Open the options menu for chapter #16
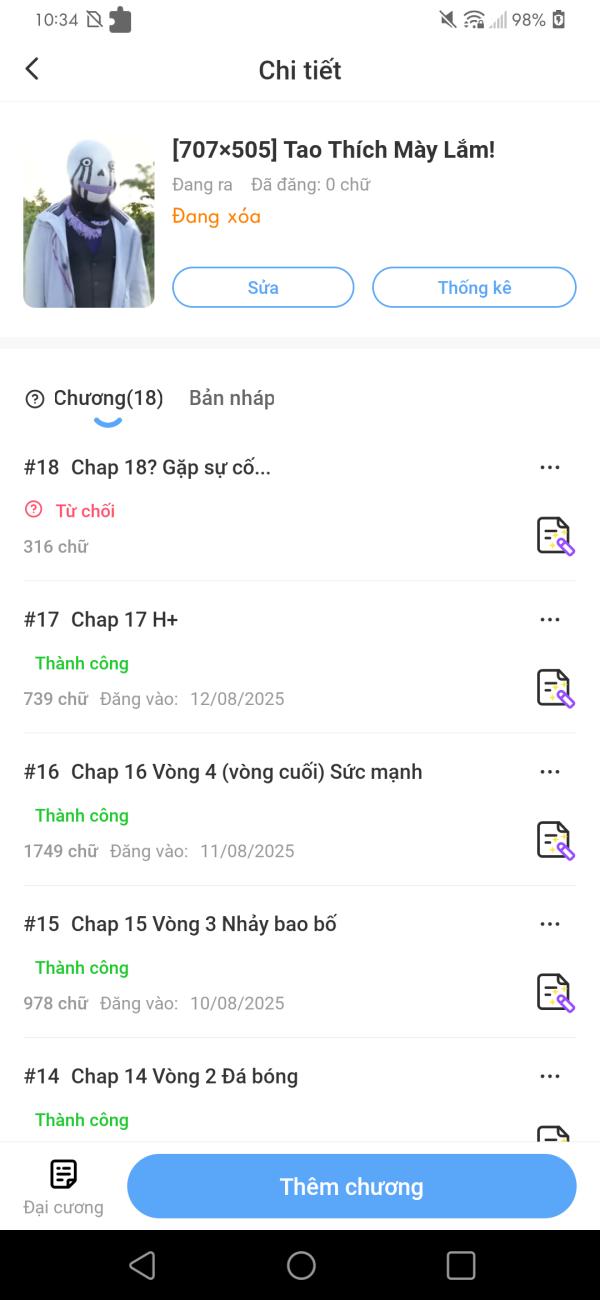Image resolution: width=600 pixels, height=1300 pixels. click(x=549, y=771)
